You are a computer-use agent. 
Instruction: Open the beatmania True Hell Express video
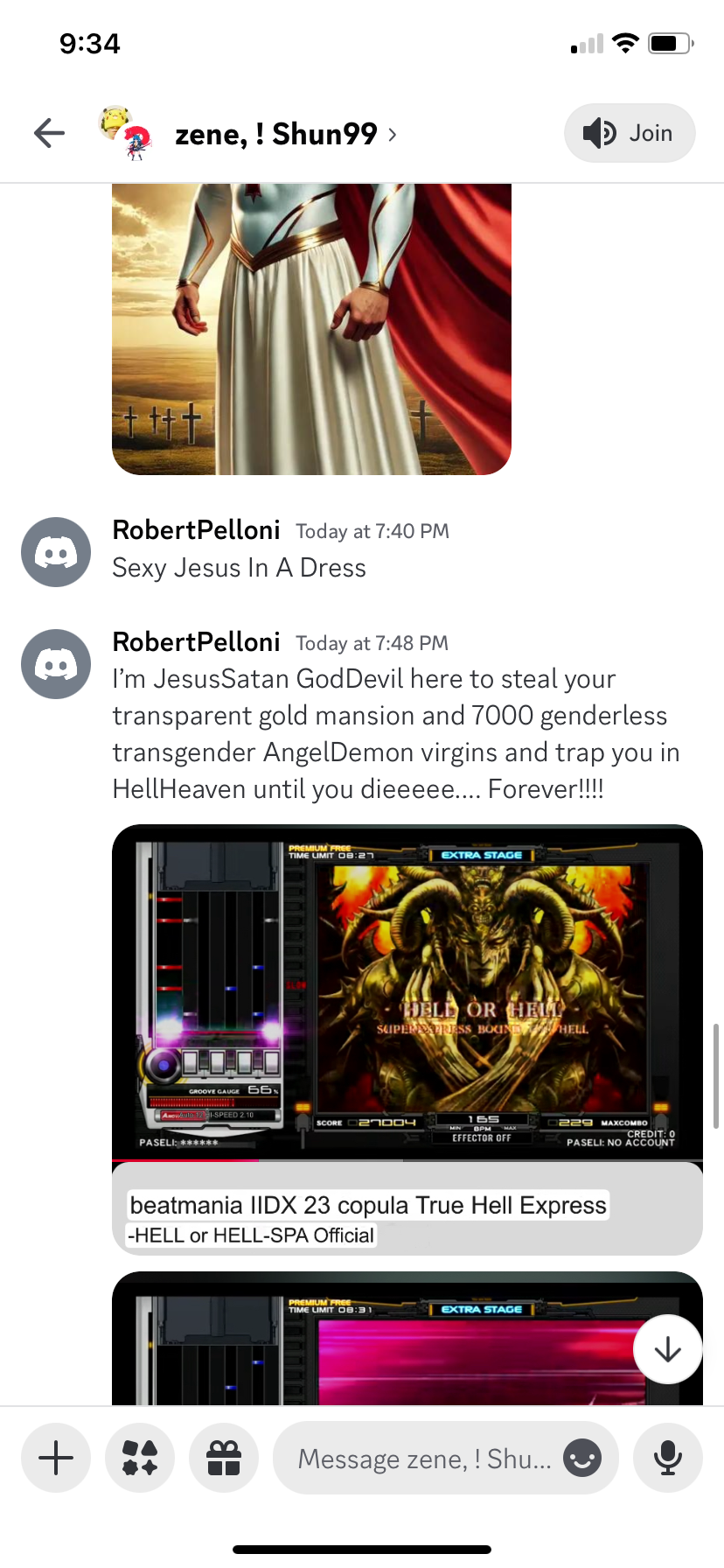pos(407,993)
